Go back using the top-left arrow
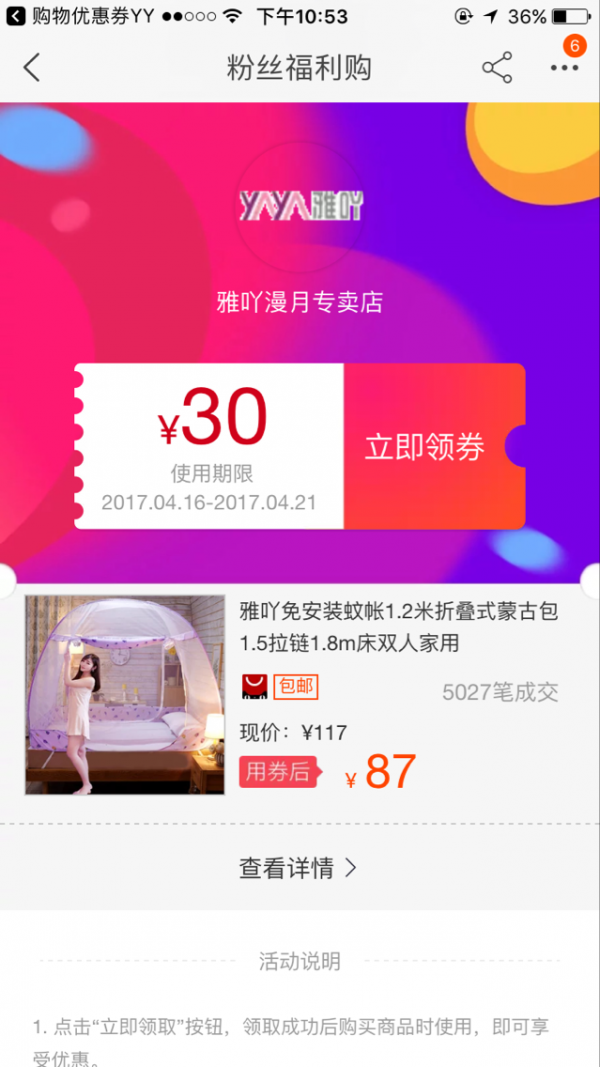The height and width of the screenshot is (1067, 600). (x=32, y=68)
